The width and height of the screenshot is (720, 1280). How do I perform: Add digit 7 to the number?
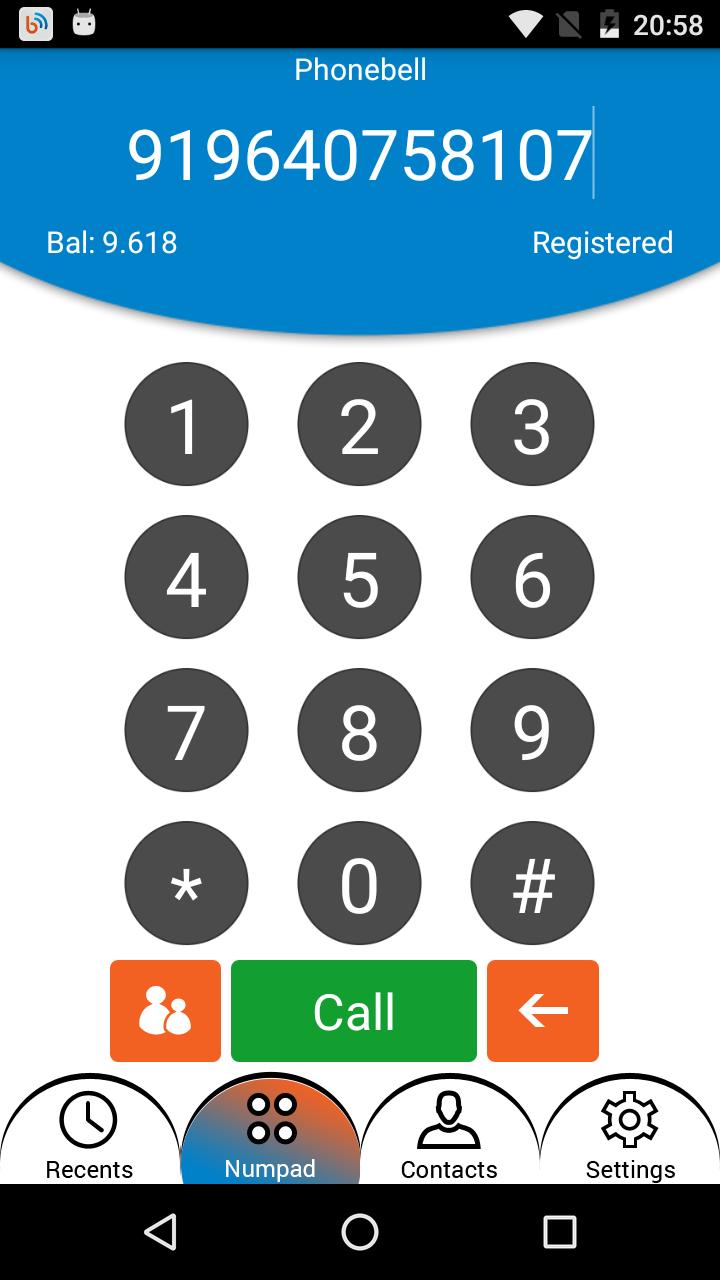[186, 730]
